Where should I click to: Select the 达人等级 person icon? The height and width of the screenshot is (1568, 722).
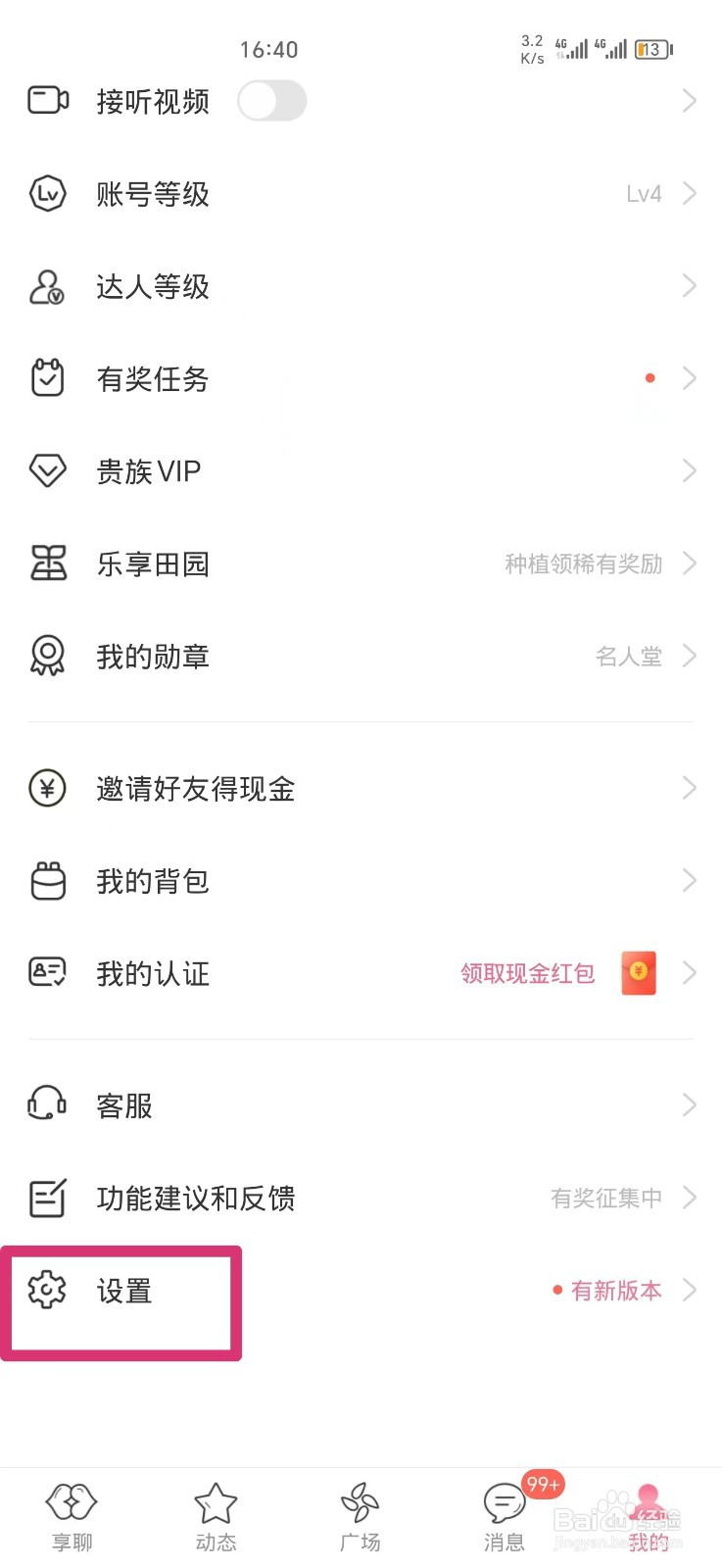(x=47, y=285)
